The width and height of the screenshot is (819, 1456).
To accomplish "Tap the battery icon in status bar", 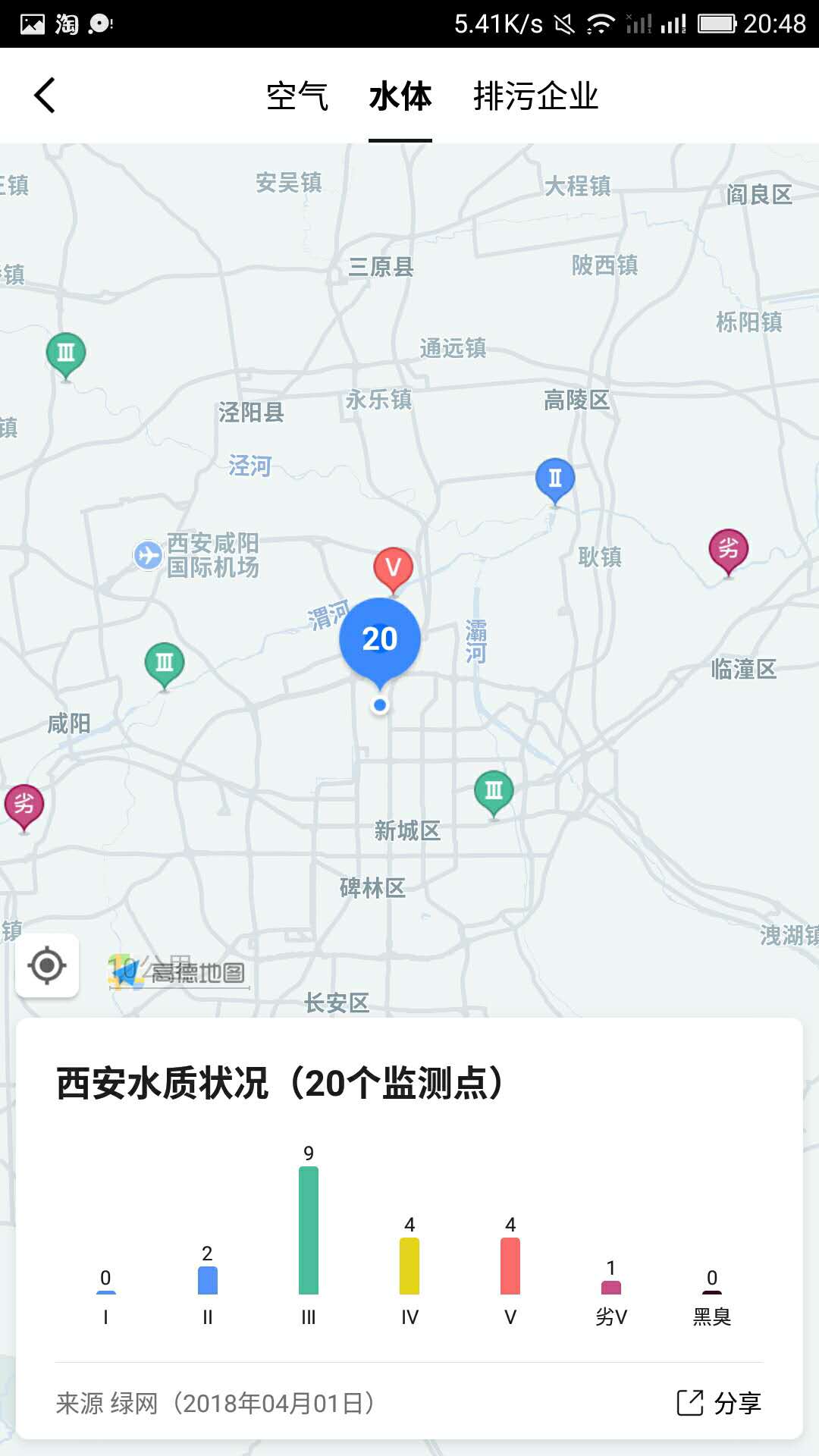I will pyautogui.click(x=716, y=23).
